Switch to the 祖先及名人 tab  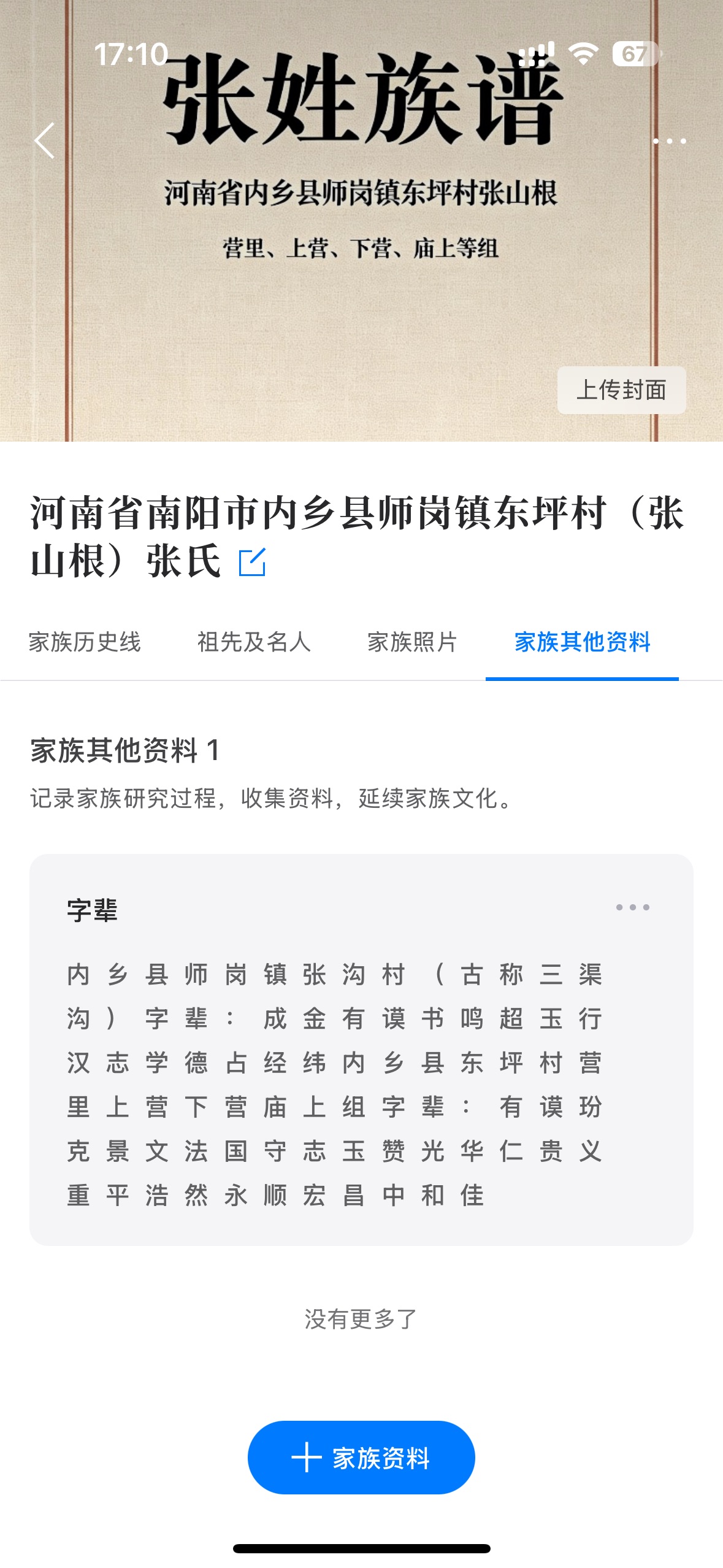(254, 642)
